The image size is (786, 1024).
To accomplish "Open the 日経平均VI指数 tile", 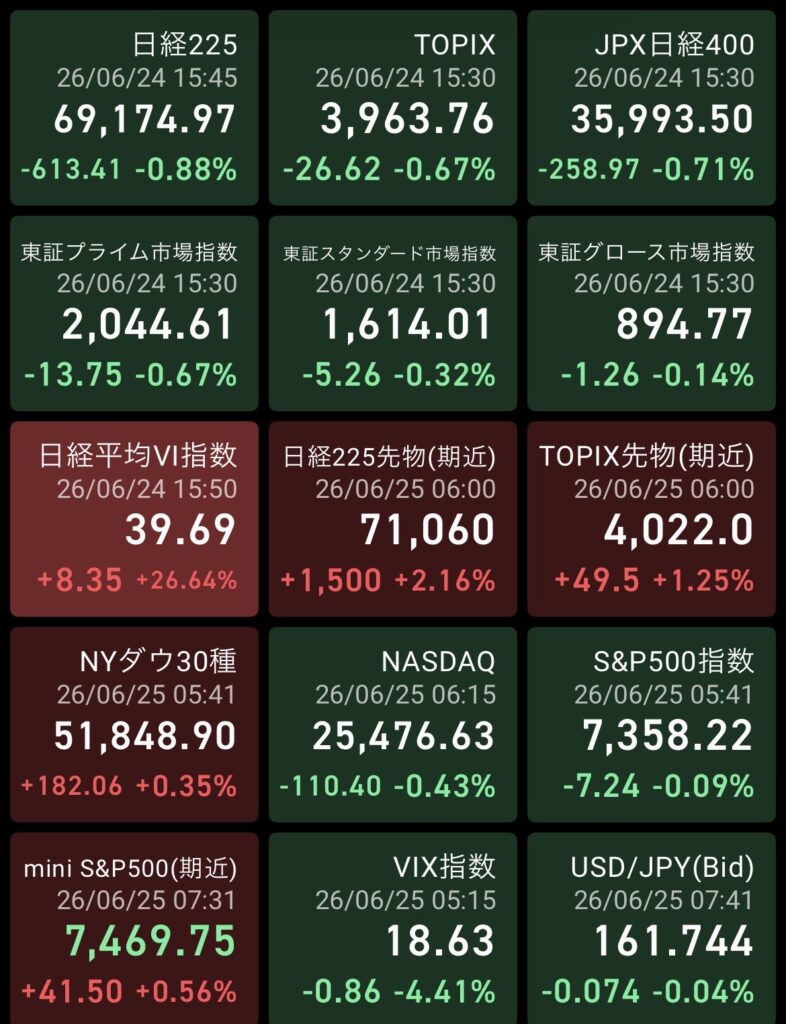I will [x=134, y=519].
